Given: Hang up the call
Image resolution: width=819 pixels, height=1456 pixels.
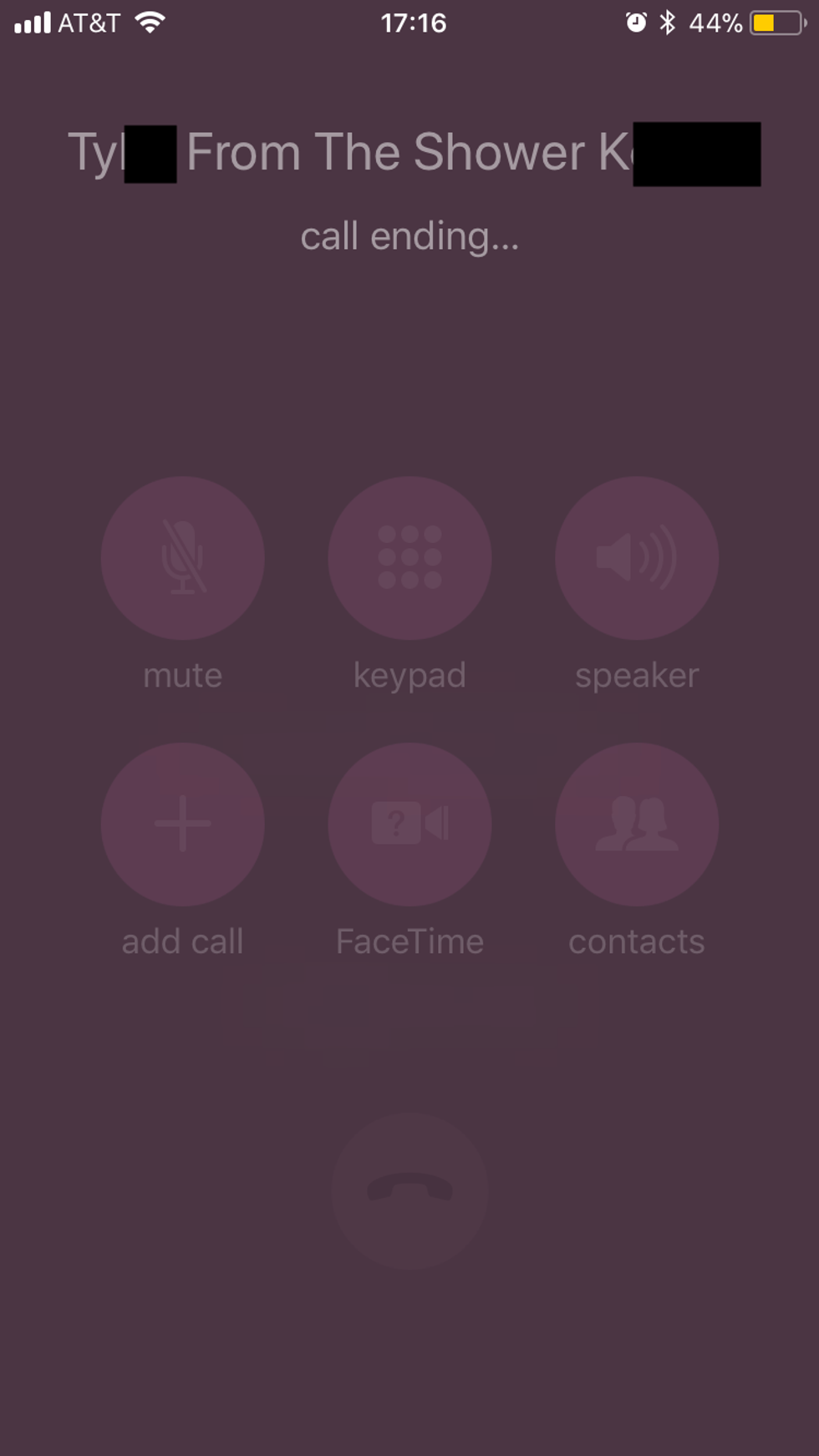Looking at the screenshot, I should tap(409, 1190).
